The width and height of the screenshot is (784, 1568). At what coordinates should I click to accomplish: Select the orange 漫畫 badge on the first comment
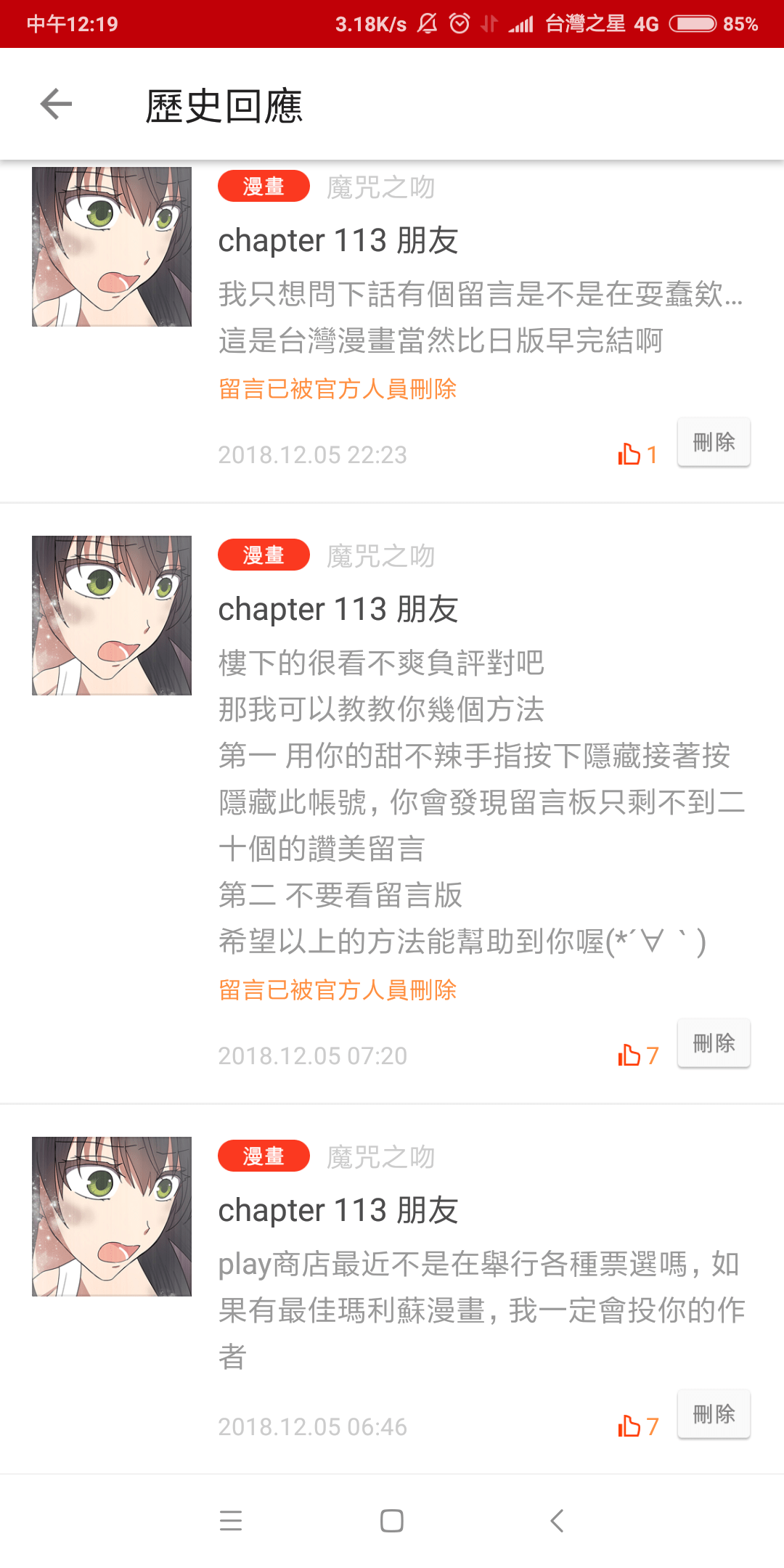263,187
